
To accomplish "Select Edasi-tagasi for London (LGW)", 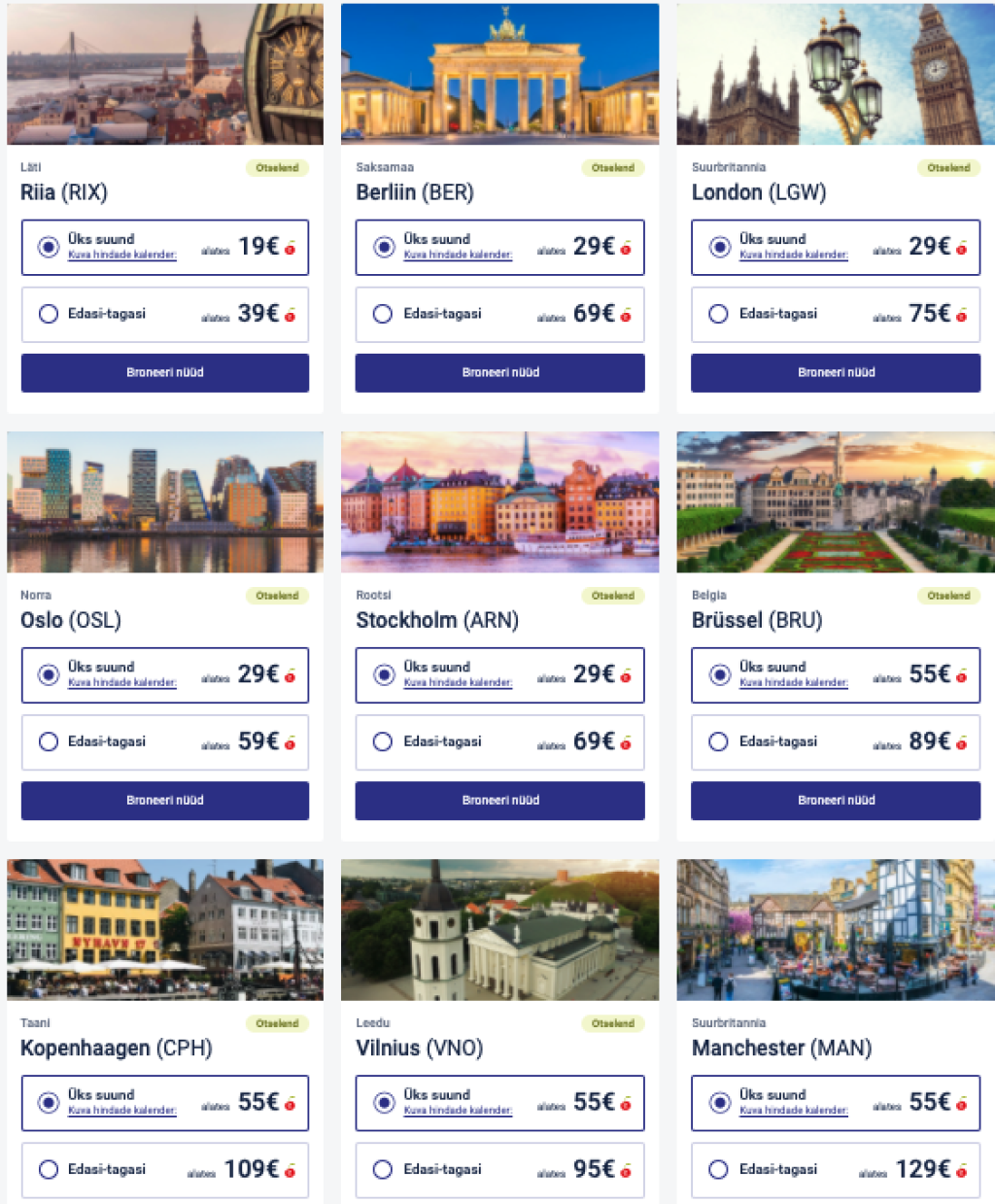I will [719, 314].
